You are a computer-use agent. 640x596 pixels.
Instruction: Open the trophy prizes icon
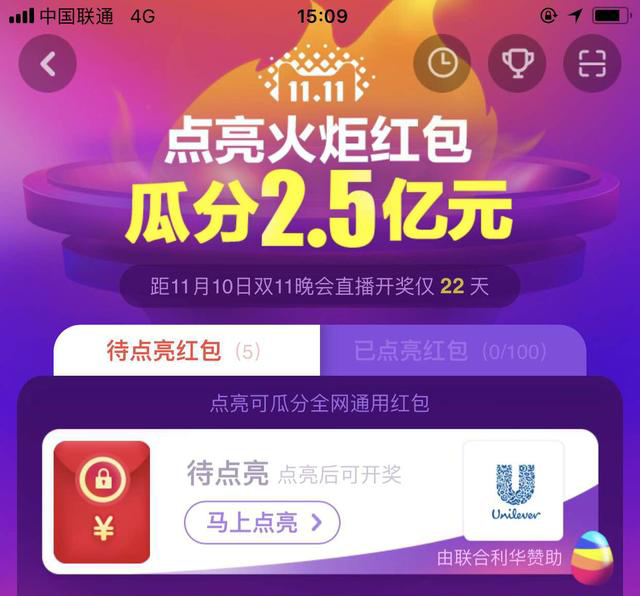(516, 64)
